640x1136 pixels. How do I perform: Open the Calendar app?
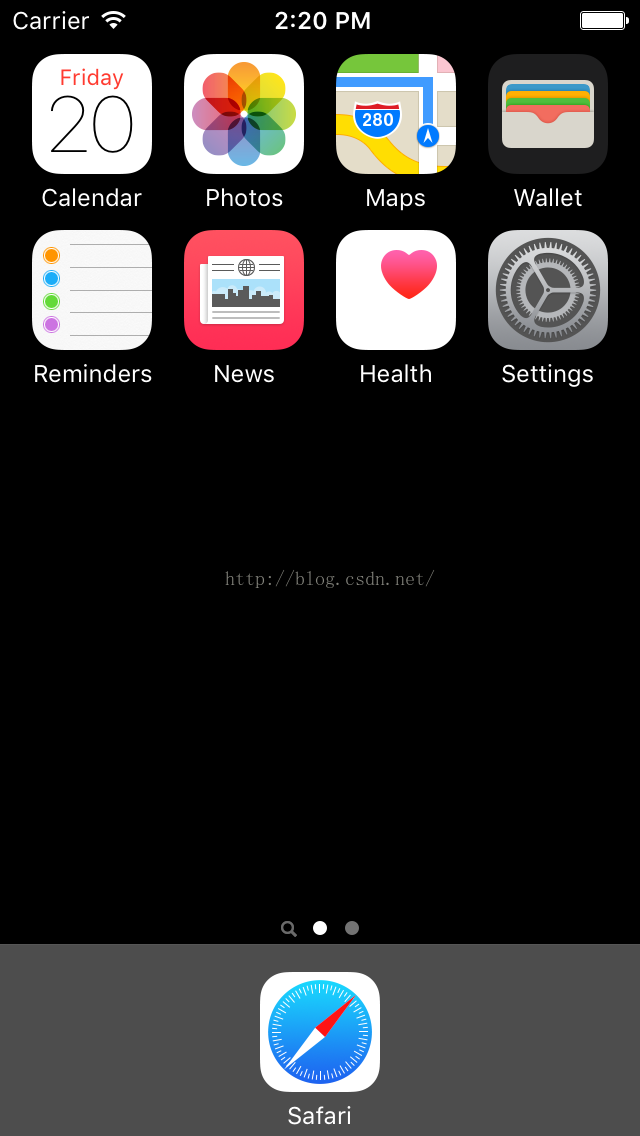92,114
